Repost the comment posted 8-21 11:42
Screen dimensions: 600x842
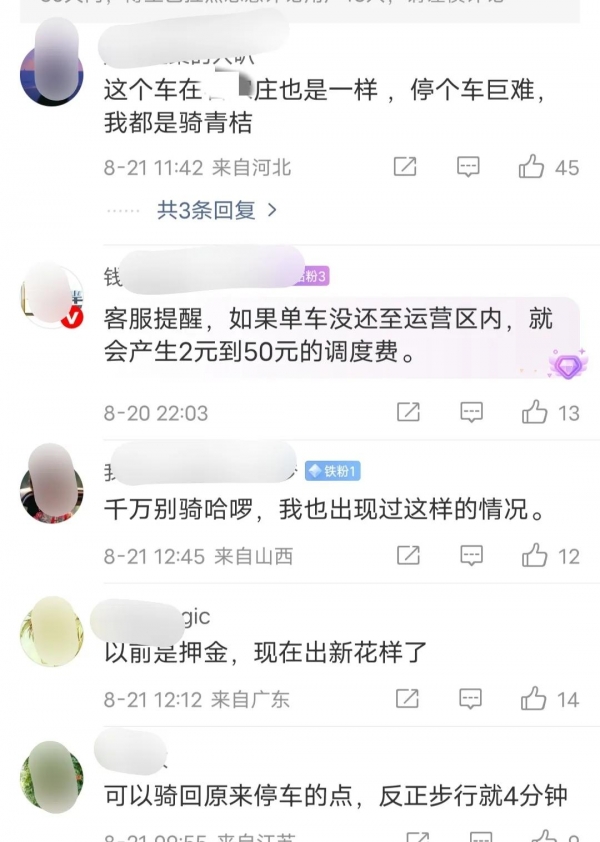(405, 167)
